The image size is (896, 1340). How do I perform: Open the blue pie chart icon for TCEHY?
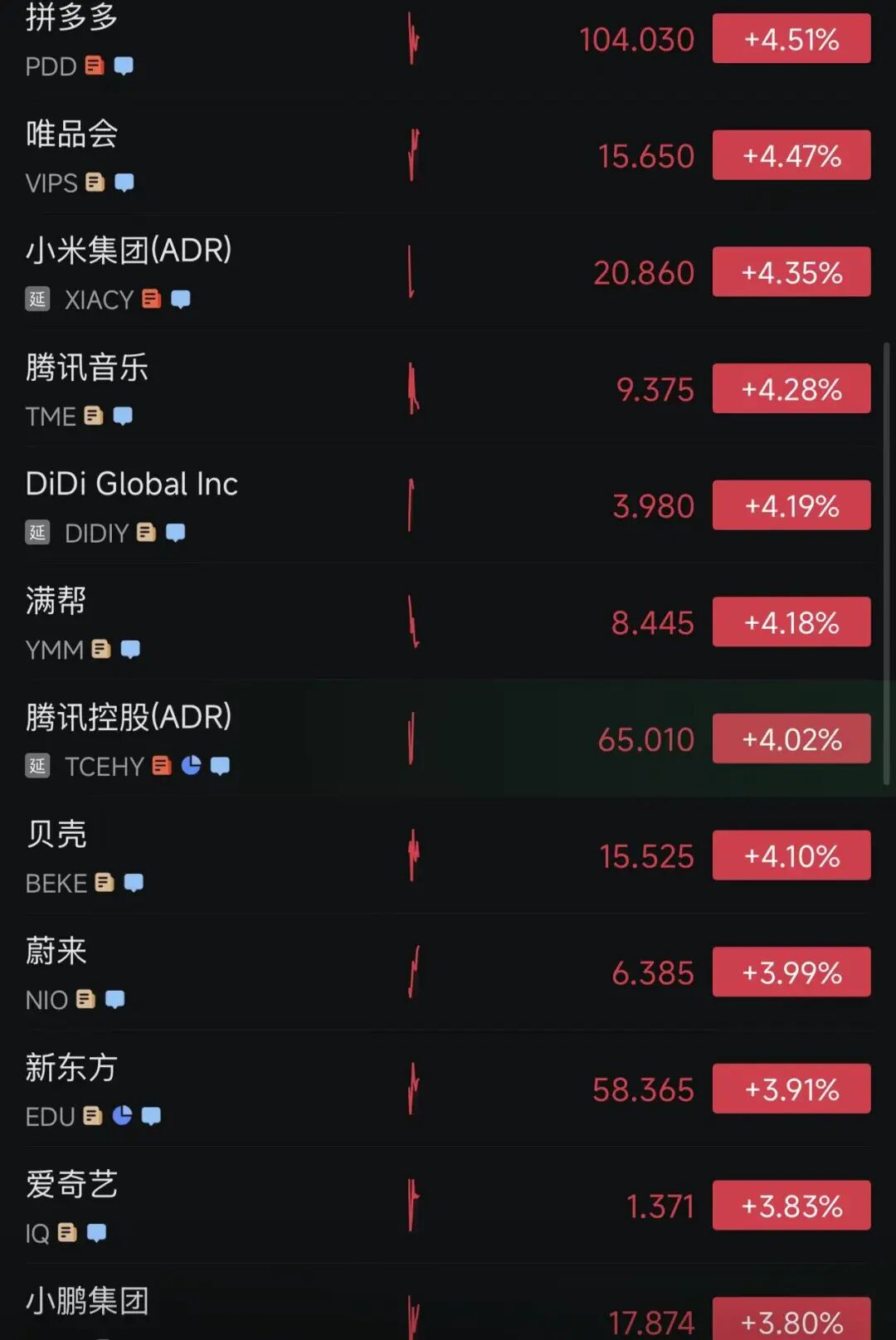click(x=192, y=766)
